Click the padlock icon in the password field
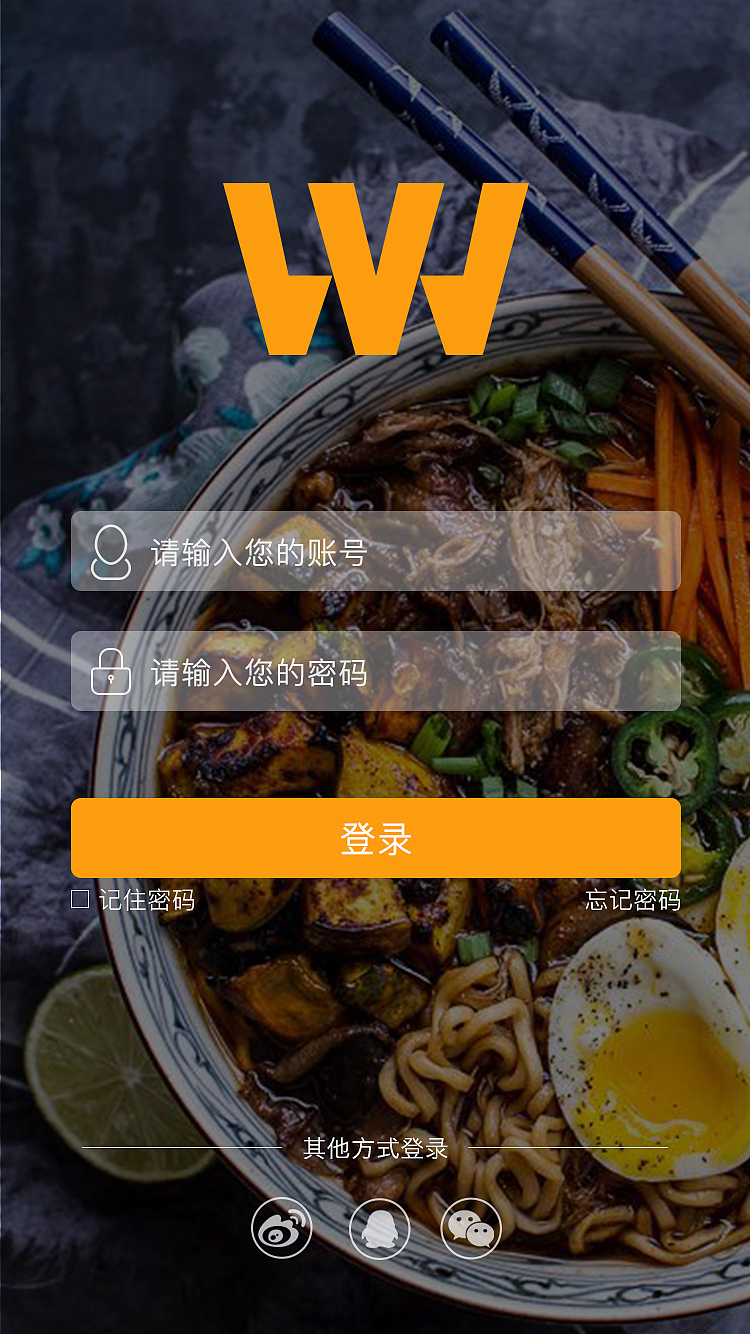The width and height of the screenshot is (750, 1334). [x=110, y=672]
